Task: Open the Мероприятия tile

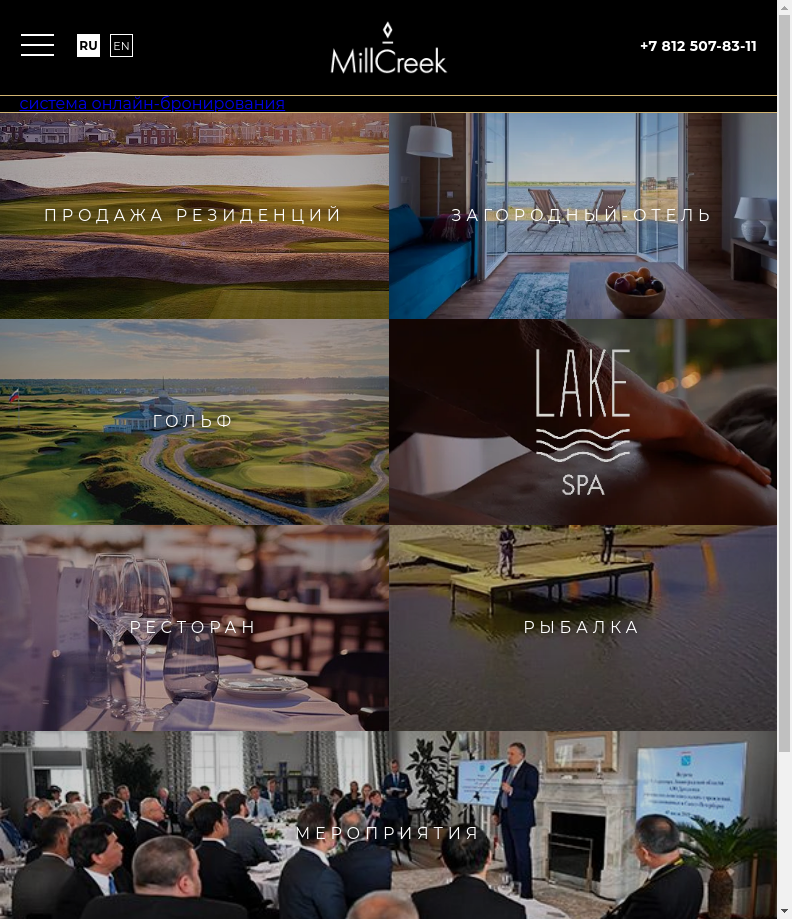Action: coord(388,833)
